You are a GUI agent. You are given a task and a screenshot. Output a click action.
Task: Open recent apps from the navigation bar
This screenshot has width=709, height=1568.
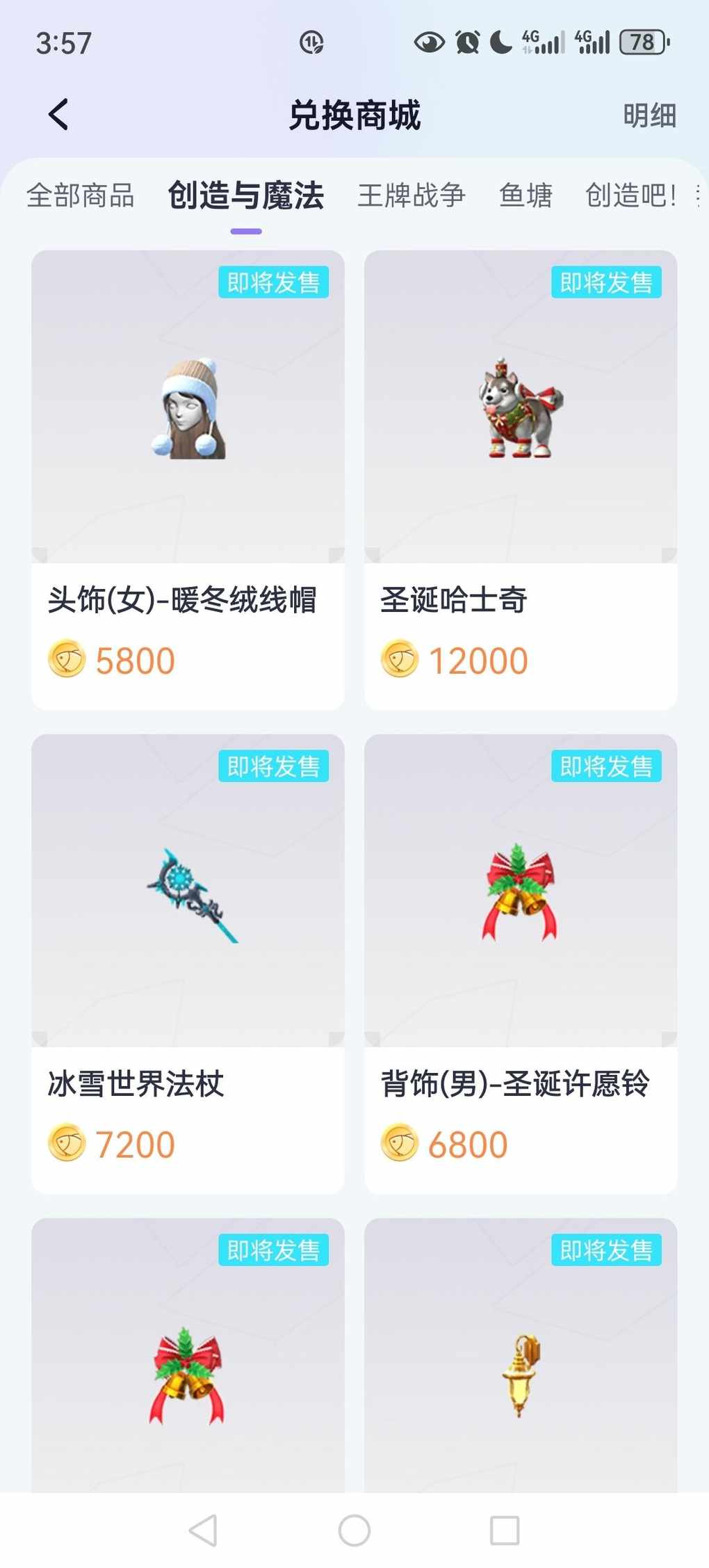(505, 1530)
